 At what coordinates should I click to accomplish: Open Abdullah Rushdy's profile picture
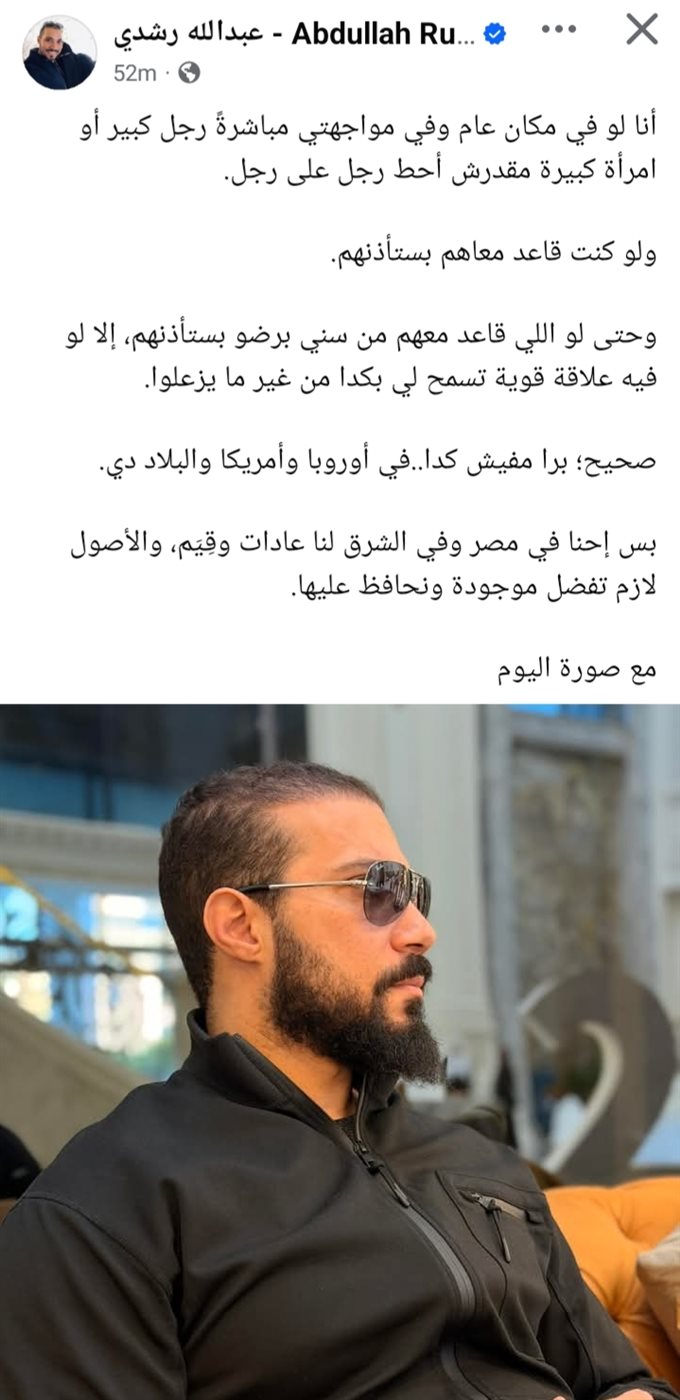(x=59, y=52)
